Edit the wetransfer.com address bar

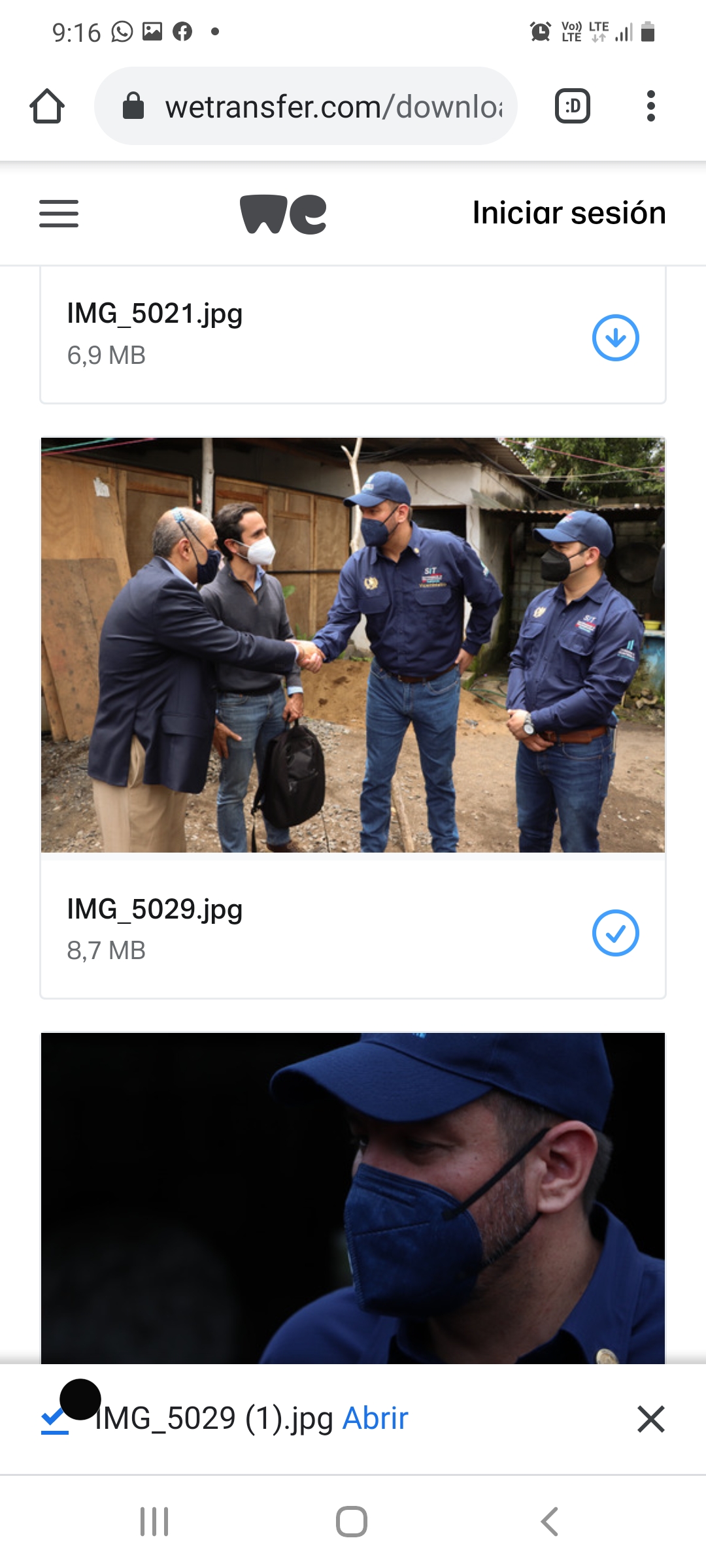tap(333, 106)
